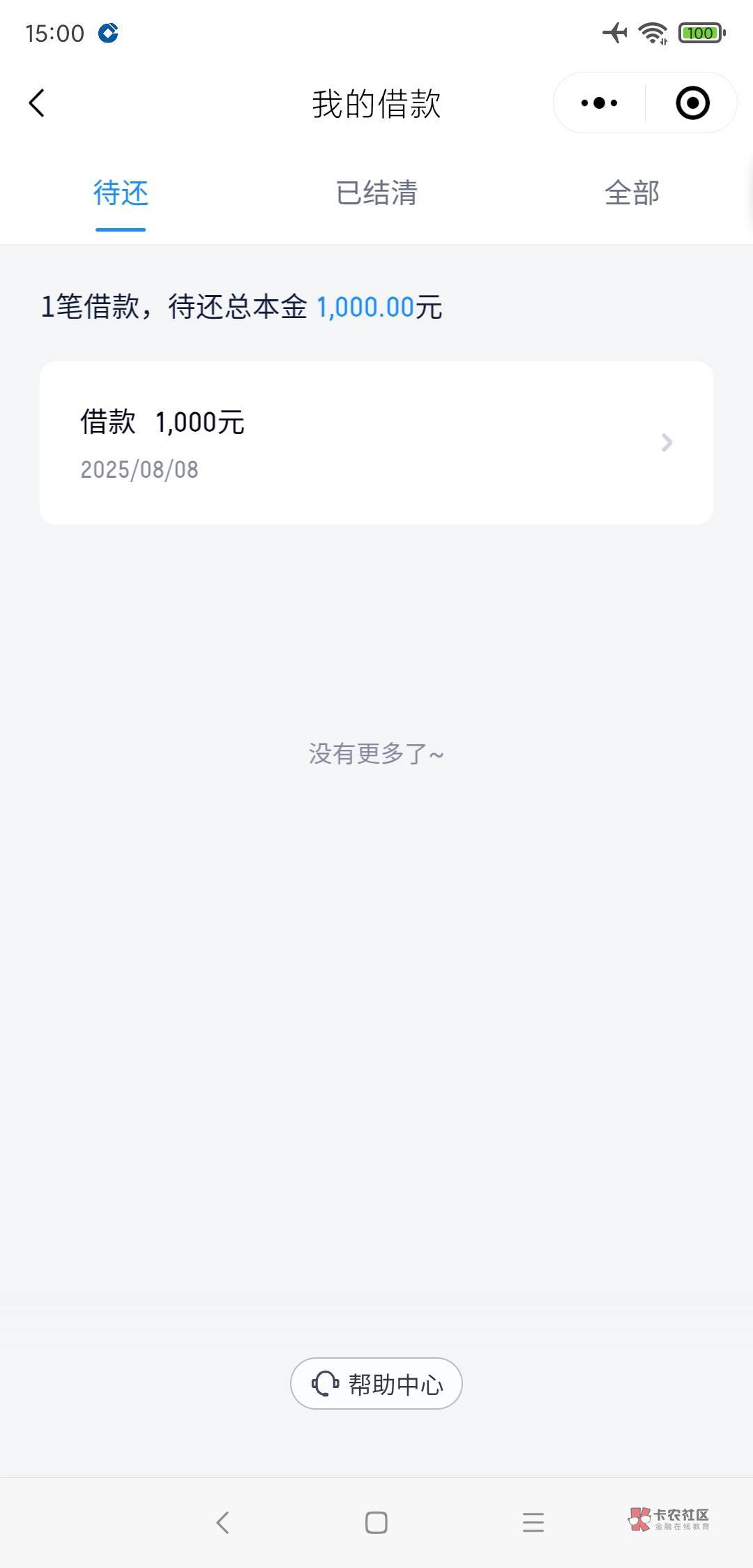Tap the system home button
Viewport: 753px width, 1568px height.
pos(376,1522)
